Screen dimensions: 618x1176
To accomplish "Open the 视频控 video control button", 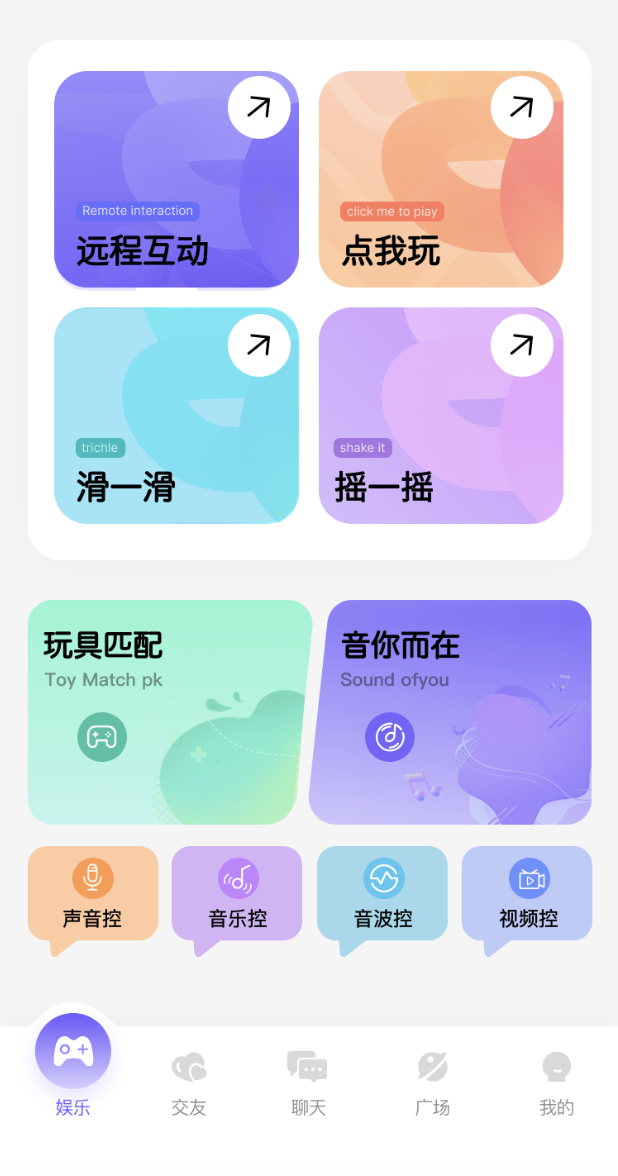I will point(527,895).
